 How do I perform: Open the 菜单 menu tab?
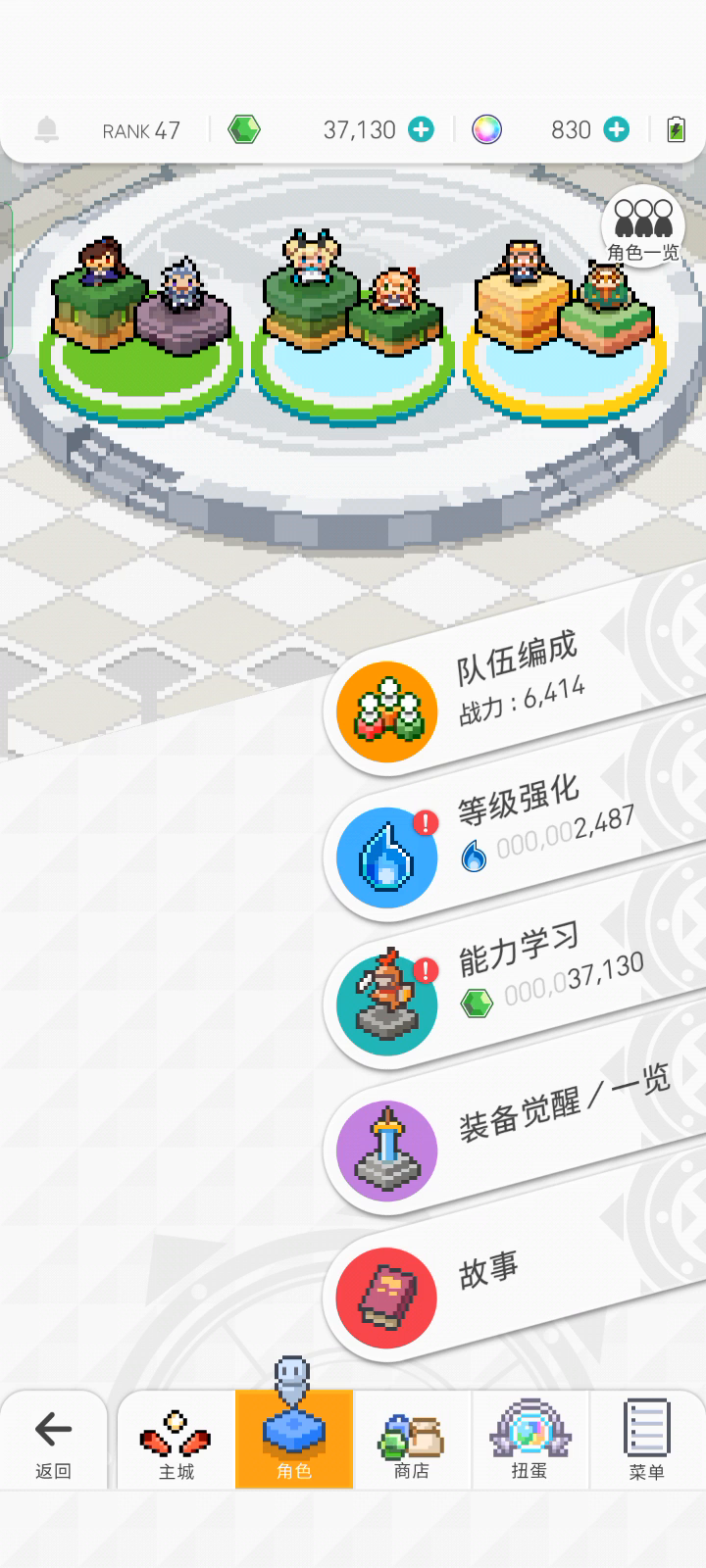coord(647,1441)
